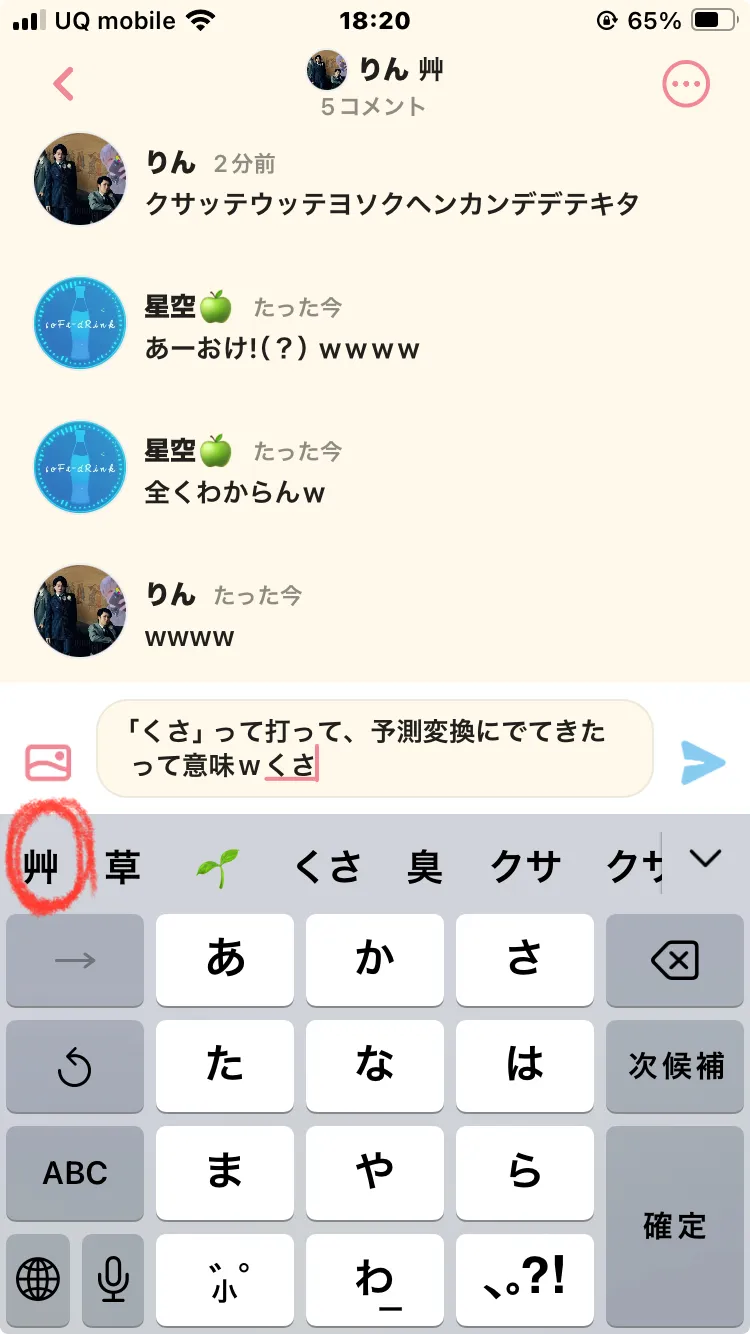The height and width of the screenshot is (1334, 750).
Task: Tap the undo arrow key
Action: (75, 1066)
